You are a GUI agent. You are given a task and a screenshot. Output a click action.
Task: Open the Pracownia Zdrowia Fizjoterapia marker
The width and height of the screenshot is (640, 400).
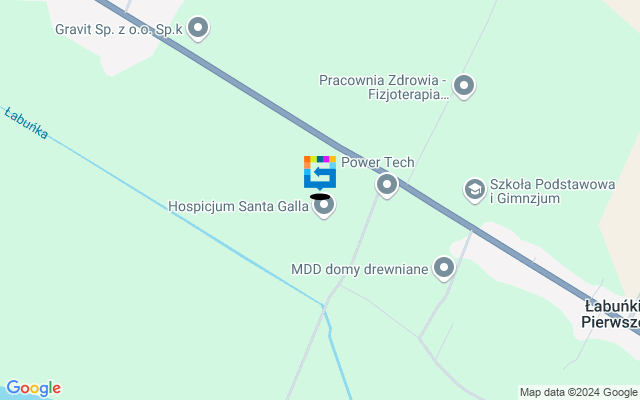tap(463, 86)
